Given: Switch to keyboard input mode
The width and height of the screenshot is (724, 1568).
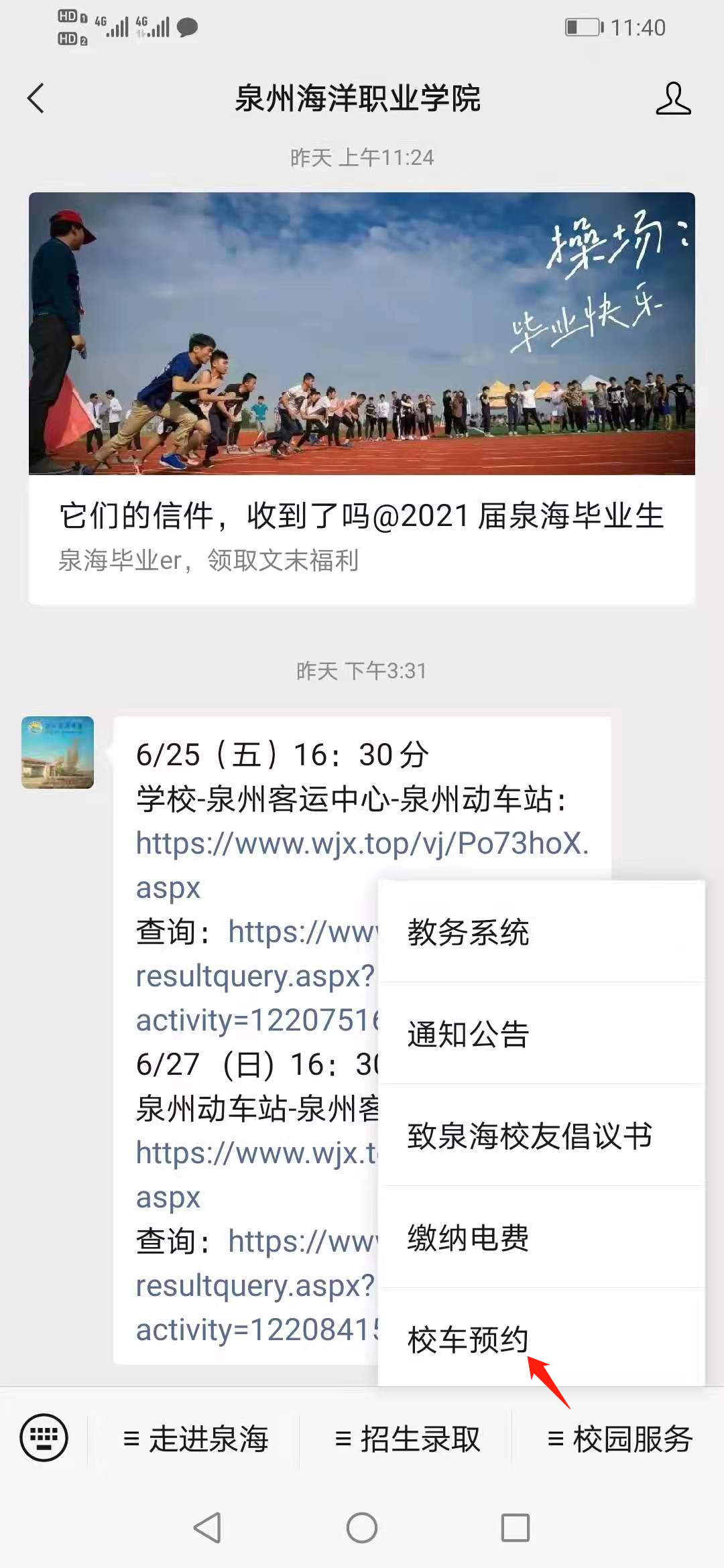Looking at the screenshot, I should pos(44,1438).
